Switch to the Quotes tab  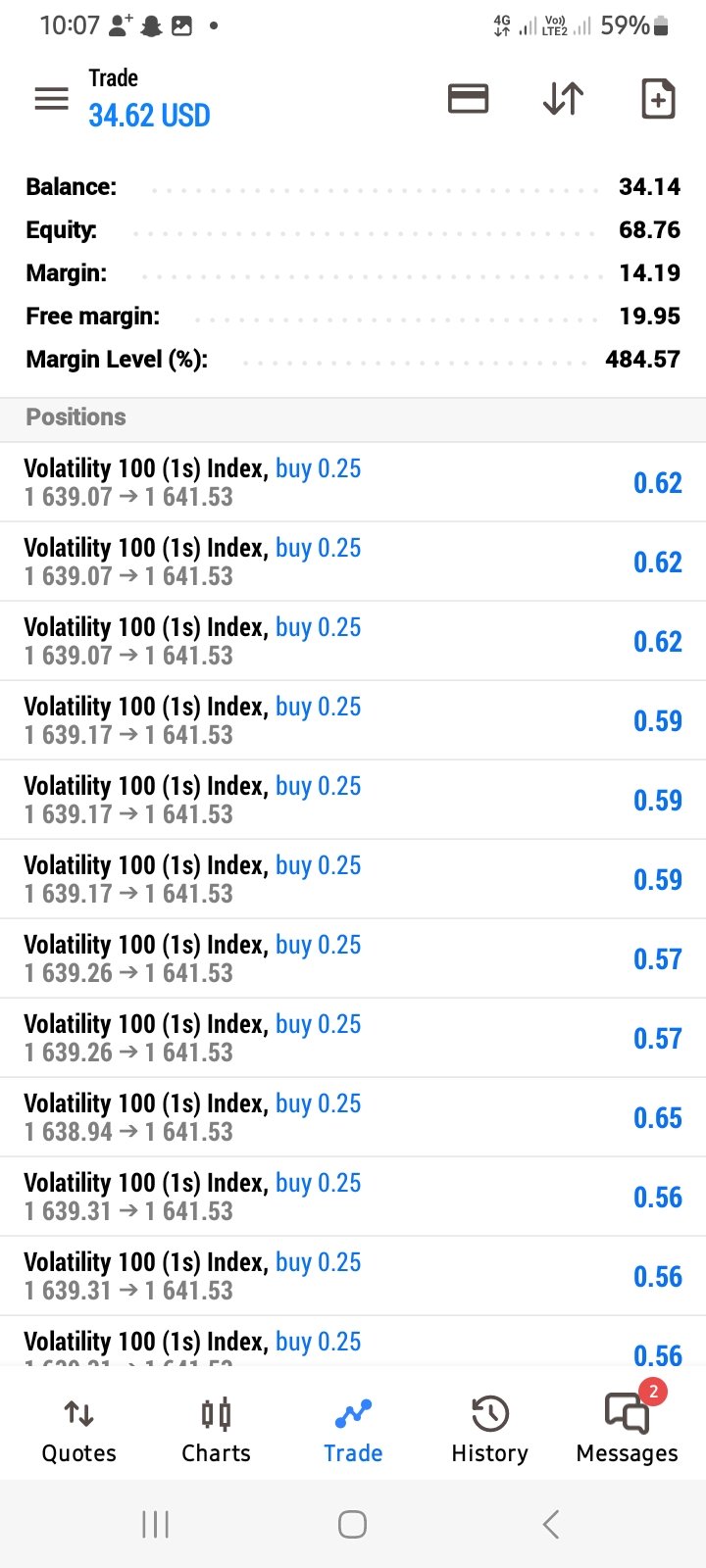tap(78, 1430)
